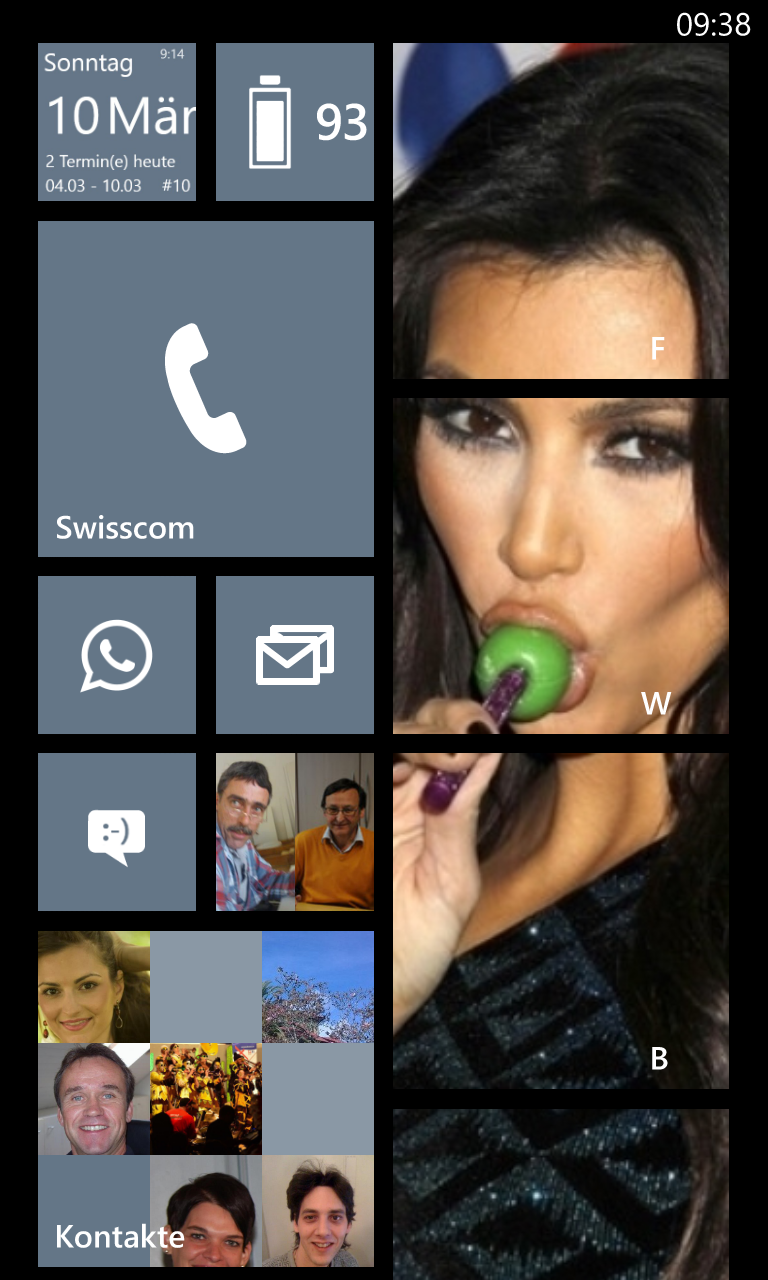This screenshot has width=768, height=1280.
Task: Open the Swisscom phone tile
Action: 206,389
